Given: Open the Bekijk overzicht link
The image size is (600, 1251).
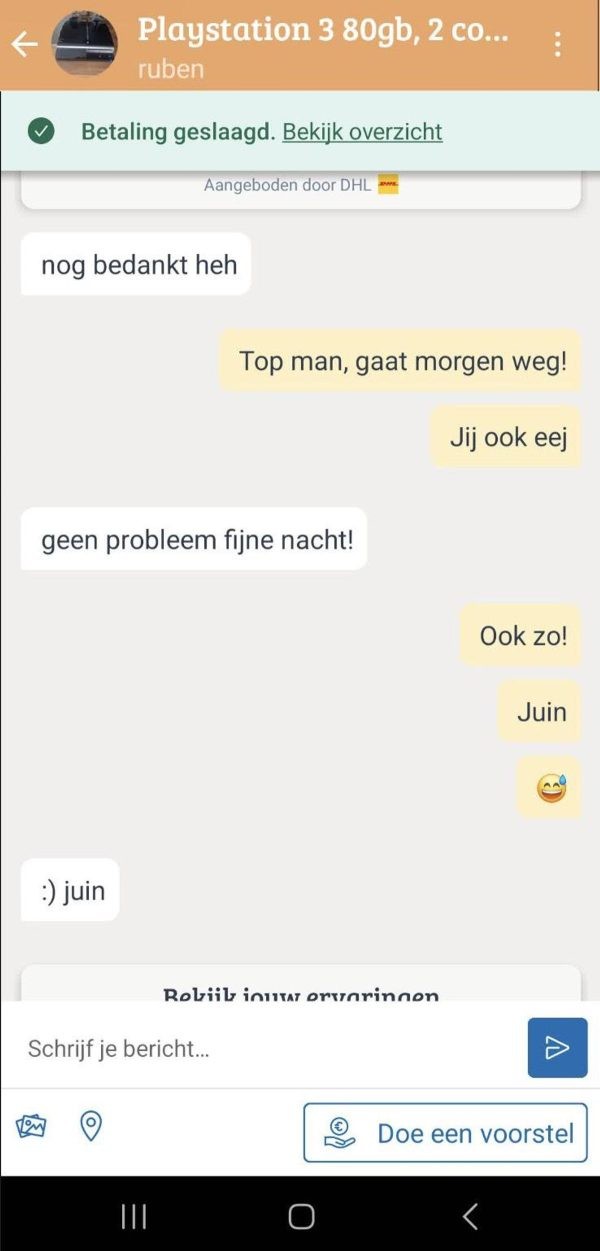Looking at the screenshot, I should (x=362, y=131).
